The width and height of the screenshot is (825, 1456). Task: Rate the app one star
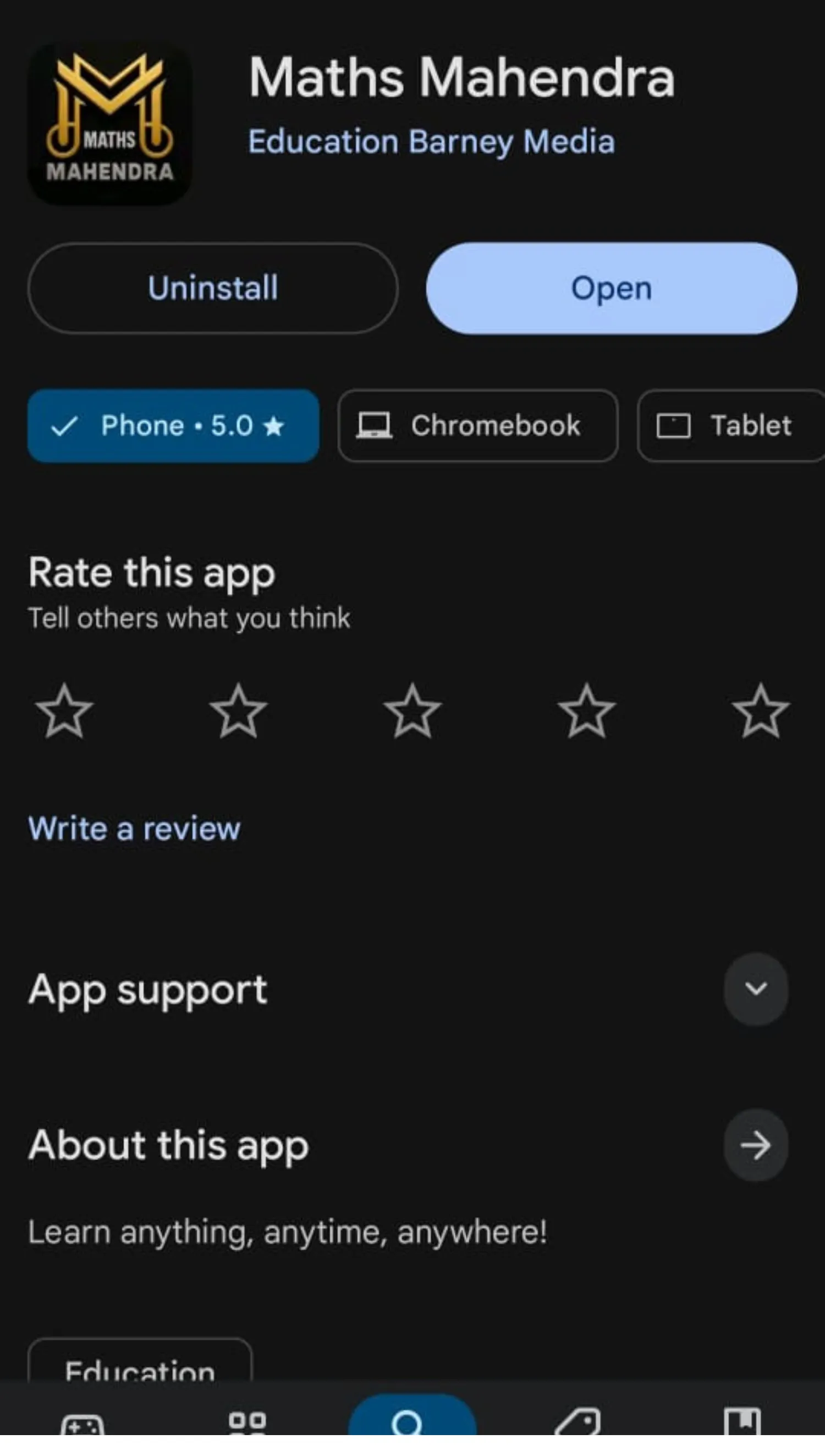64,712
